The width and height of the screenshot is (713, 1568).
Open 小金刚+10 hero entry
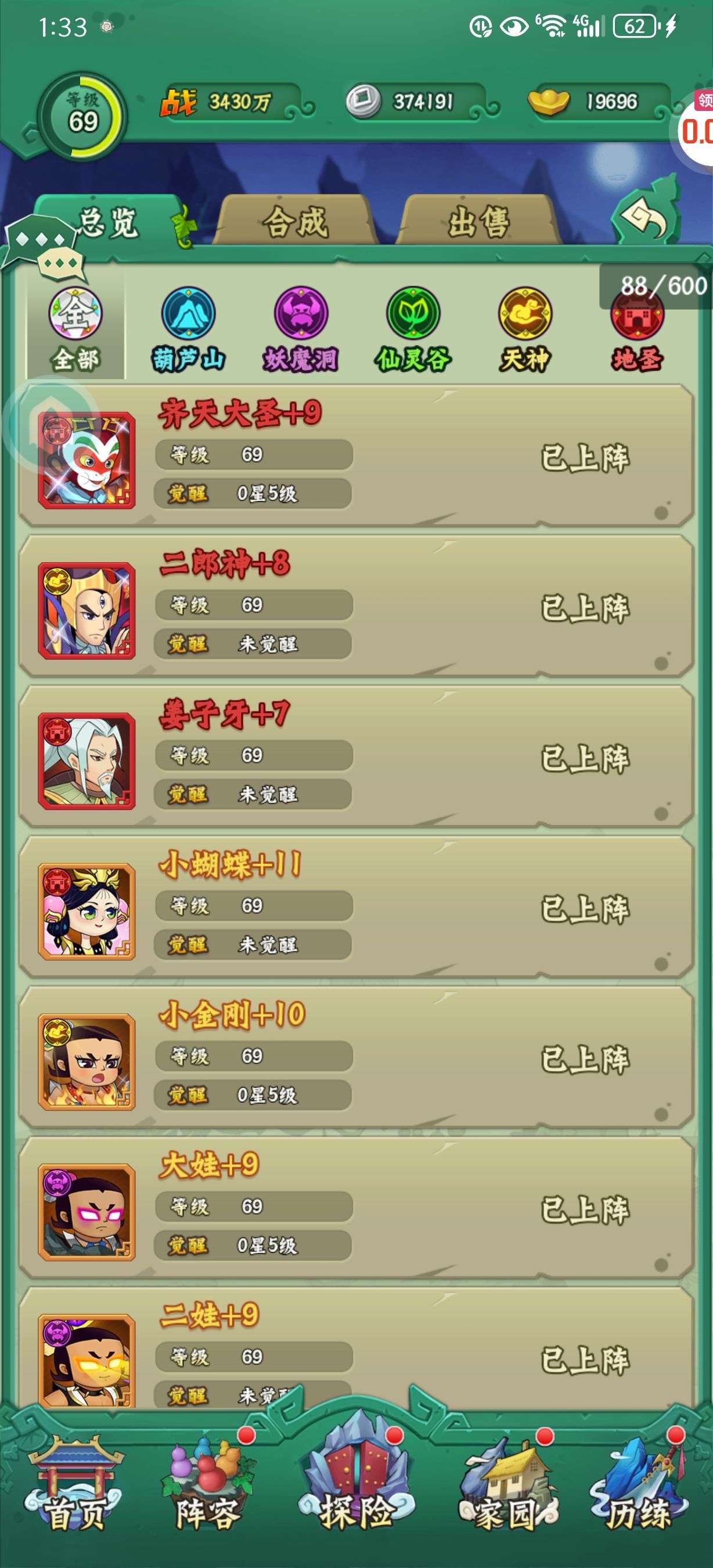pos(356,1057)
